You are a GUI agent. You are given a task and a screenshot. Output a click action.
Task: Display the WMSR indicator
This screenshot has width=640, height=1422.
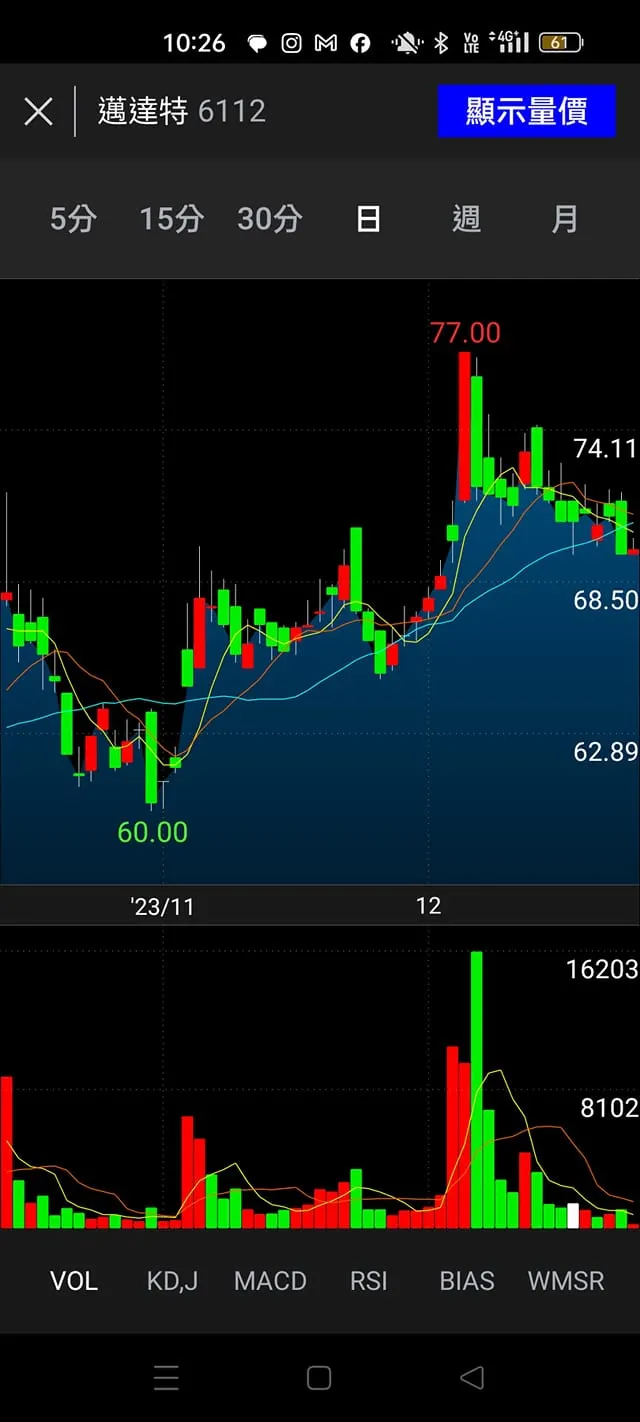[x=566, y=1281]
